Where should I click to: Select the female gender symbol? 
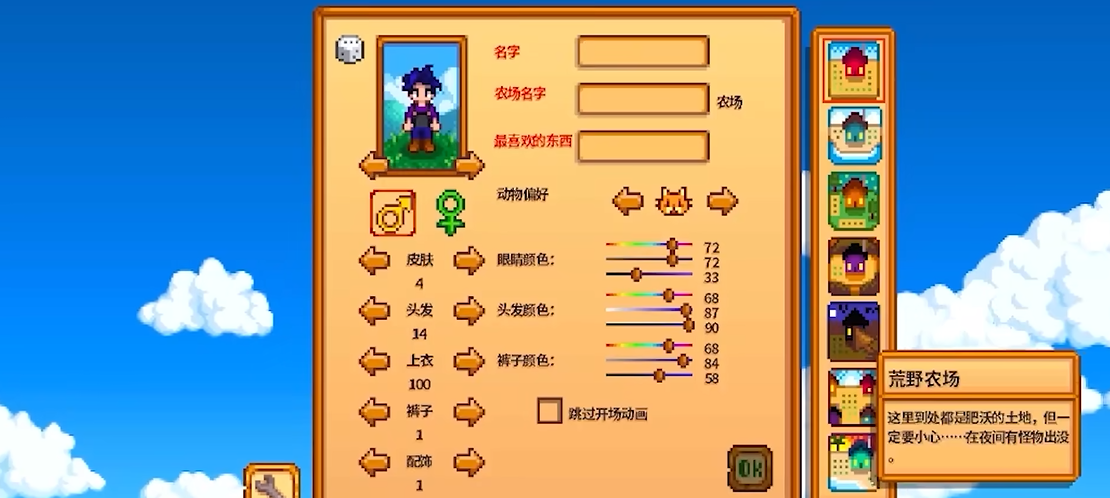coord(450,212)
